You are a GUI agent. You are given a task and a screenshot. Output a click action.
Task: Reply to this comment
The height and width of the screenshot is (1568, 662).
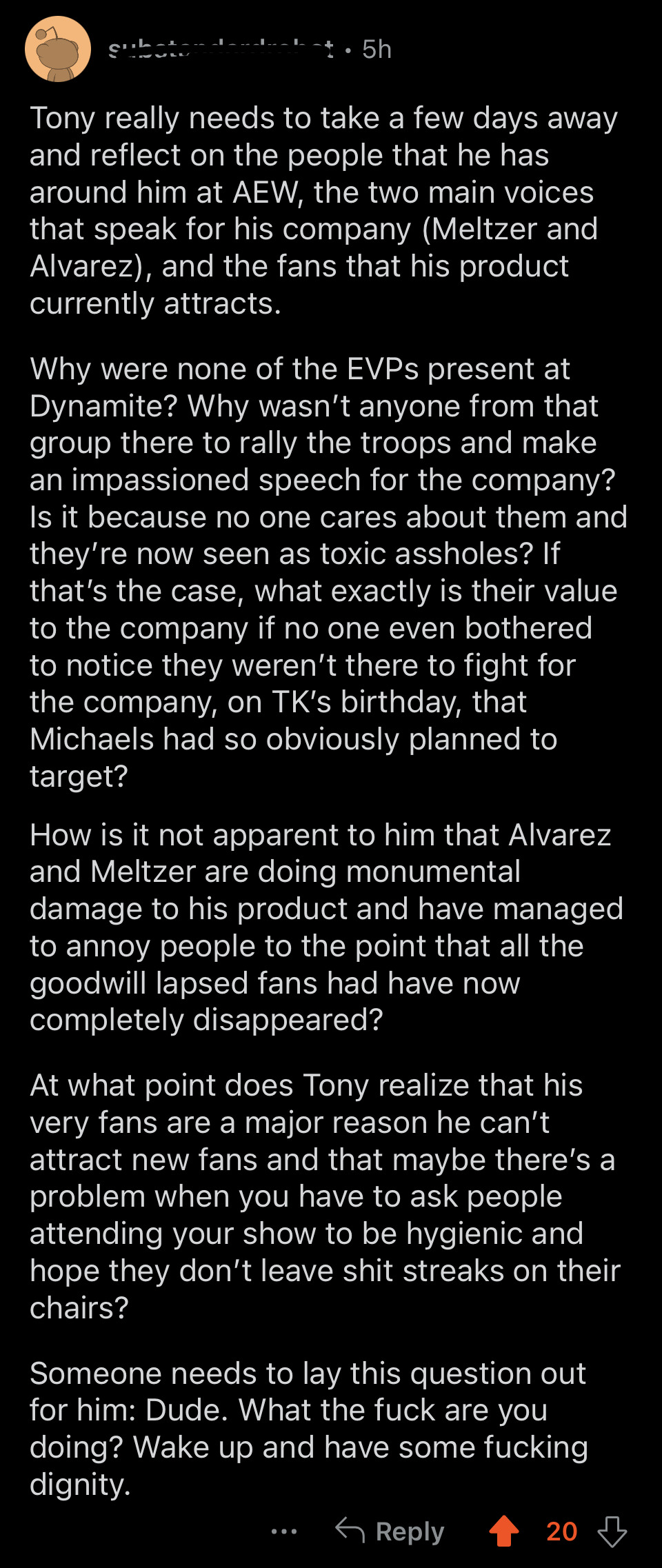tap(390, 1531)
